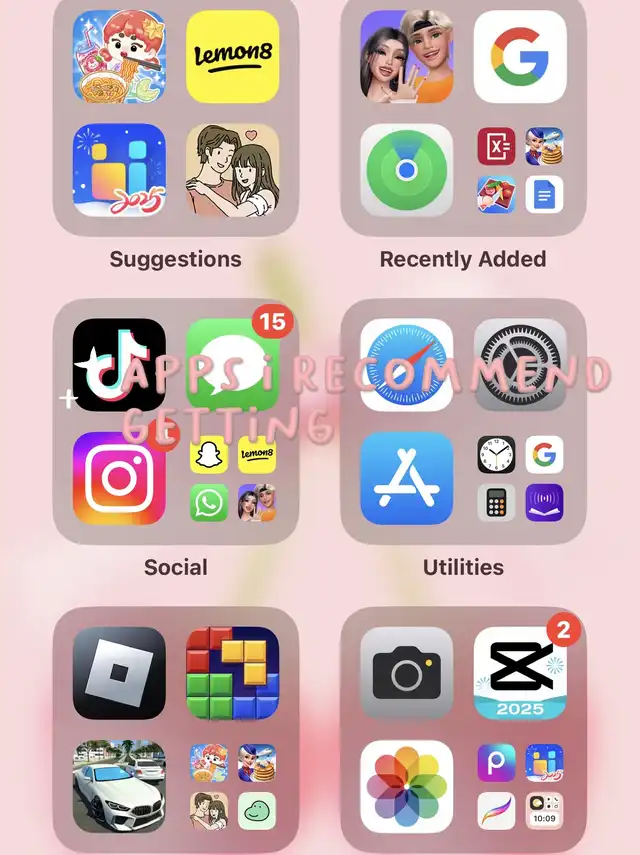Open the App Store
Image resolution: width=640 pixels, height=855 pixels.
click(x=407, y=479)
